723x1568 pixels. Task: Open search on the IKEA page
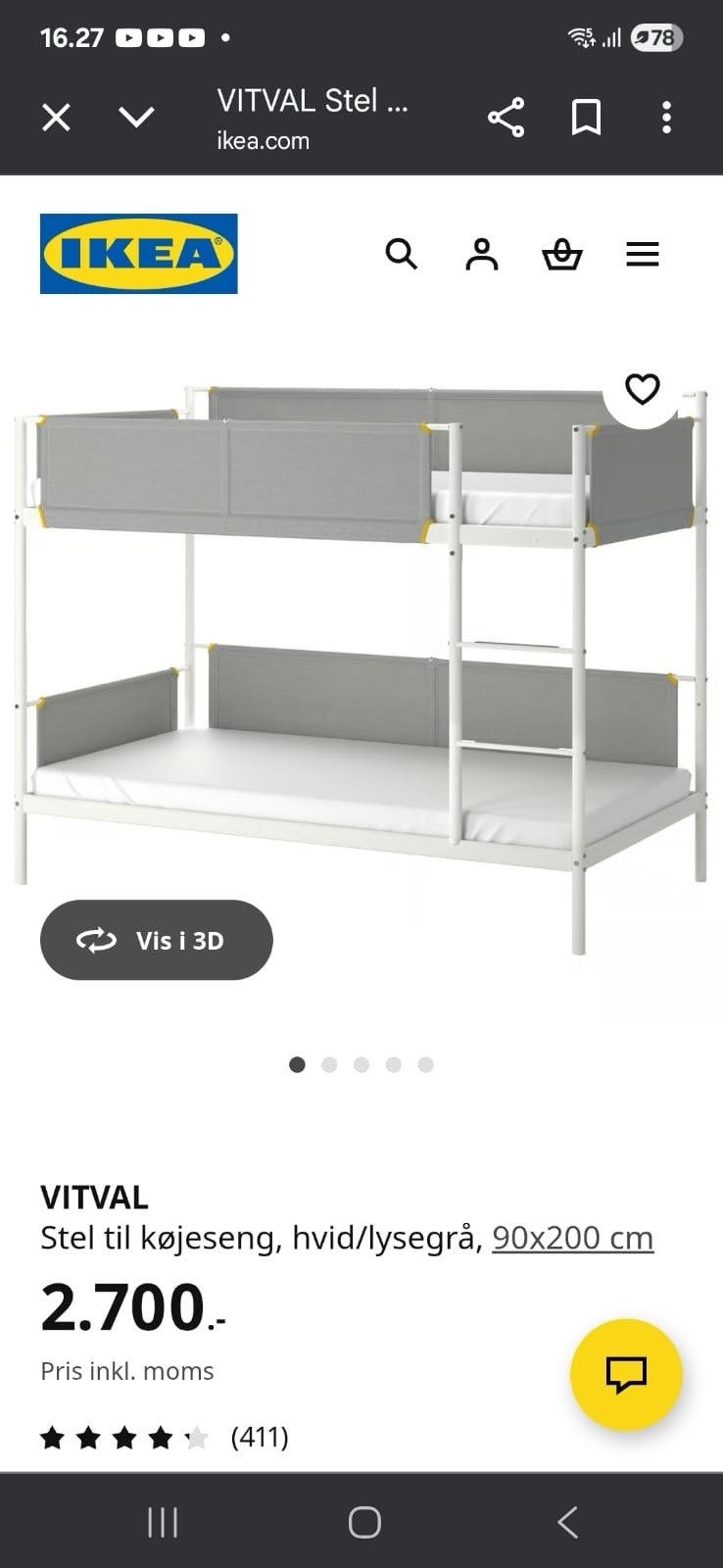(402, 255)
